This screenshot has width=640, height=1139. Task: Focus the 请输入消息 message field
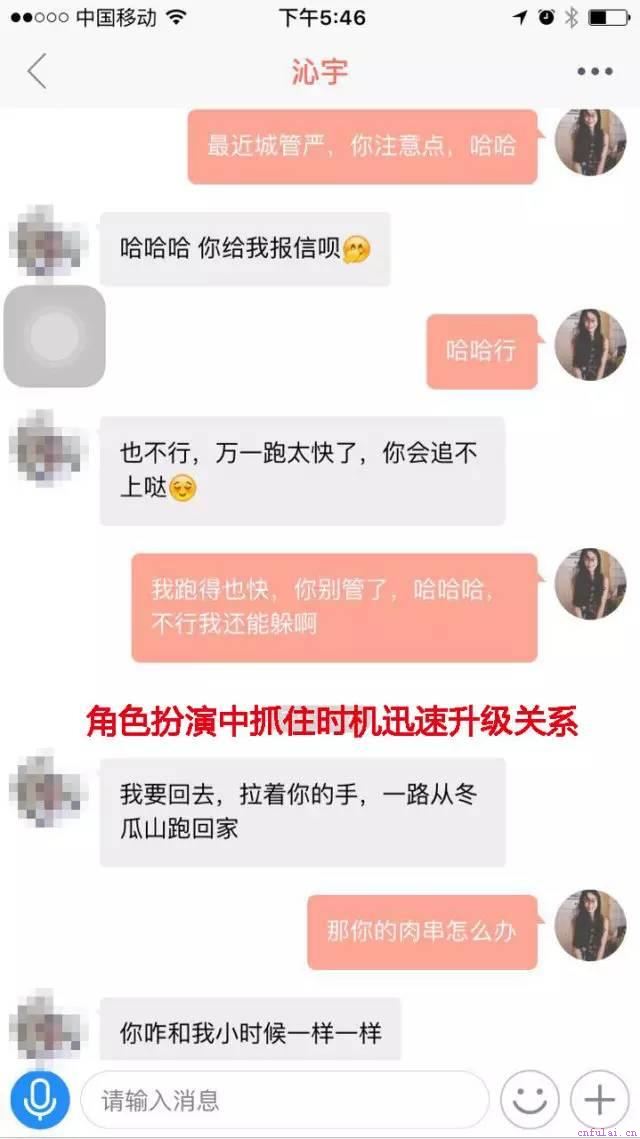285,1101
